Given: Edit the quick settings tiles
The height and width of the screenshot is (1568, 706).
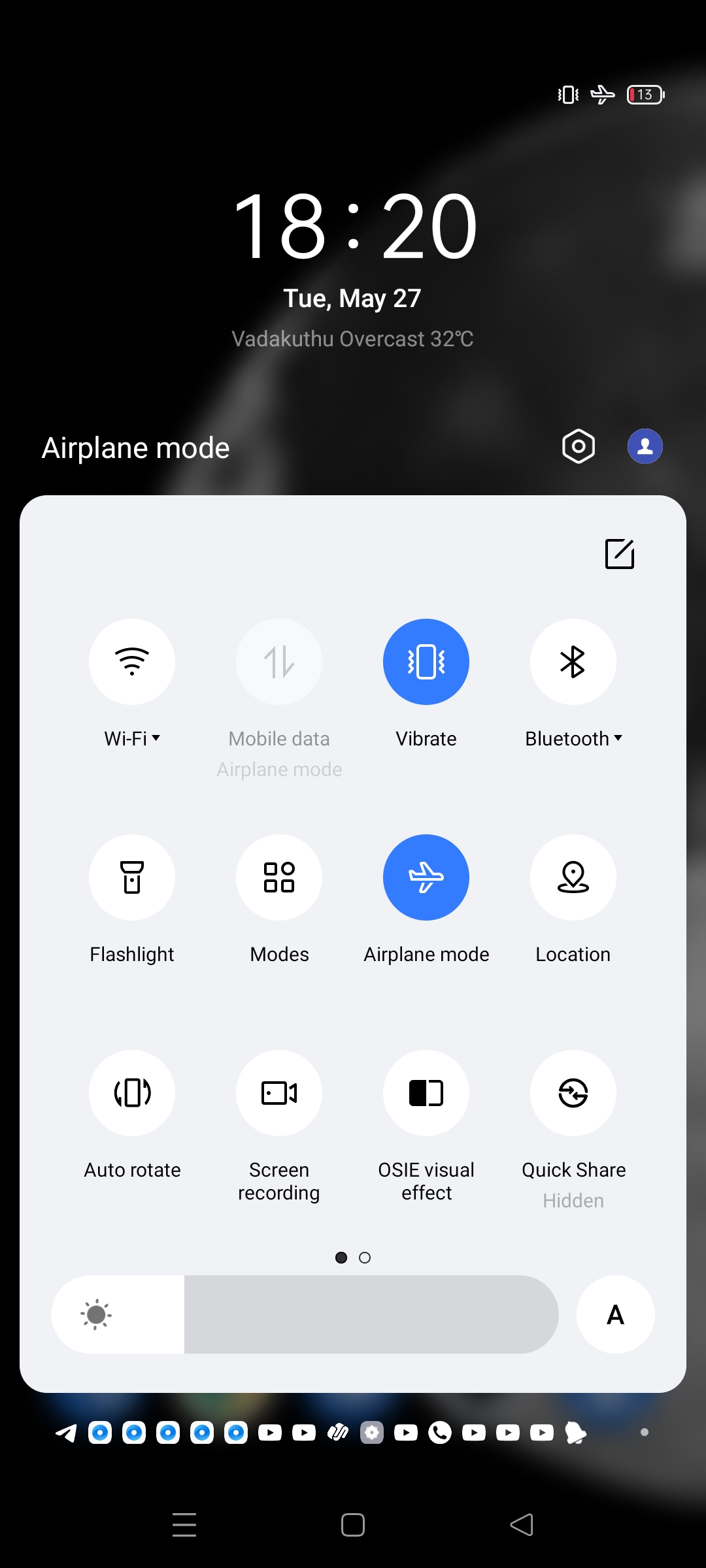Looking at the screenshot, I should pos(620,554).
